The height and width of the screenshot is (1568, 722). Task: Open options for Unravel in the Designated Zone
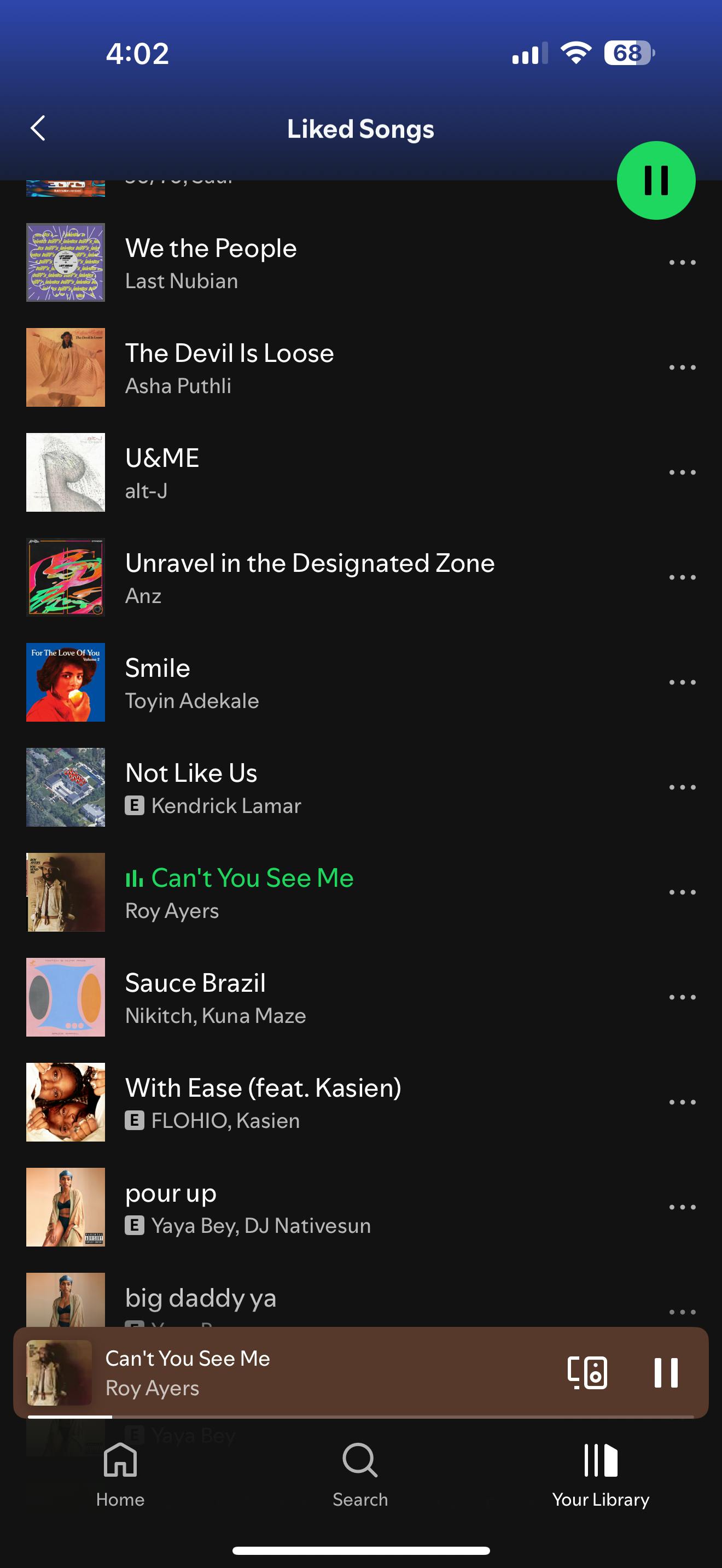coord(682,578)
